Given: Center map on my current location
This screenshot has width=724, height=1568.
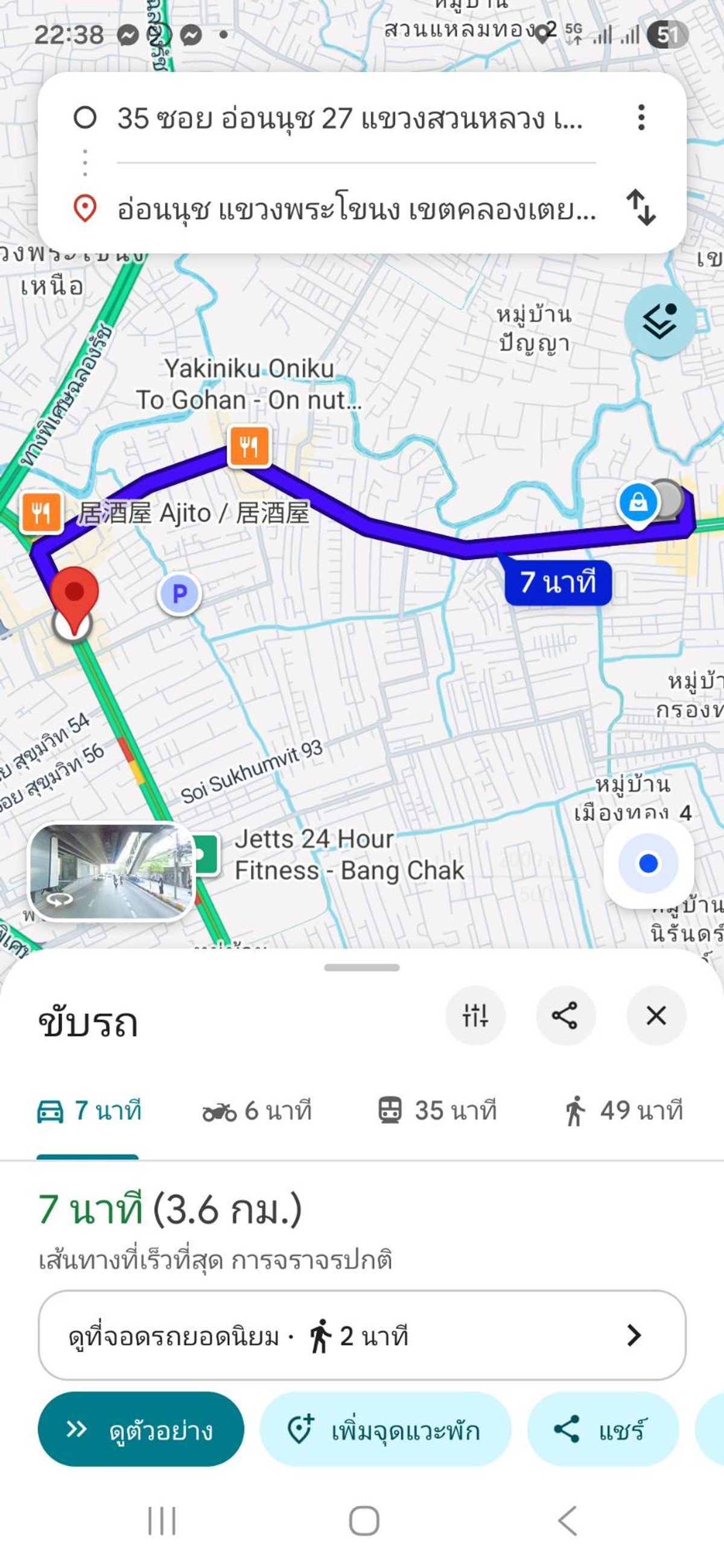Looking at the screenshot, I should click(648, 863).
